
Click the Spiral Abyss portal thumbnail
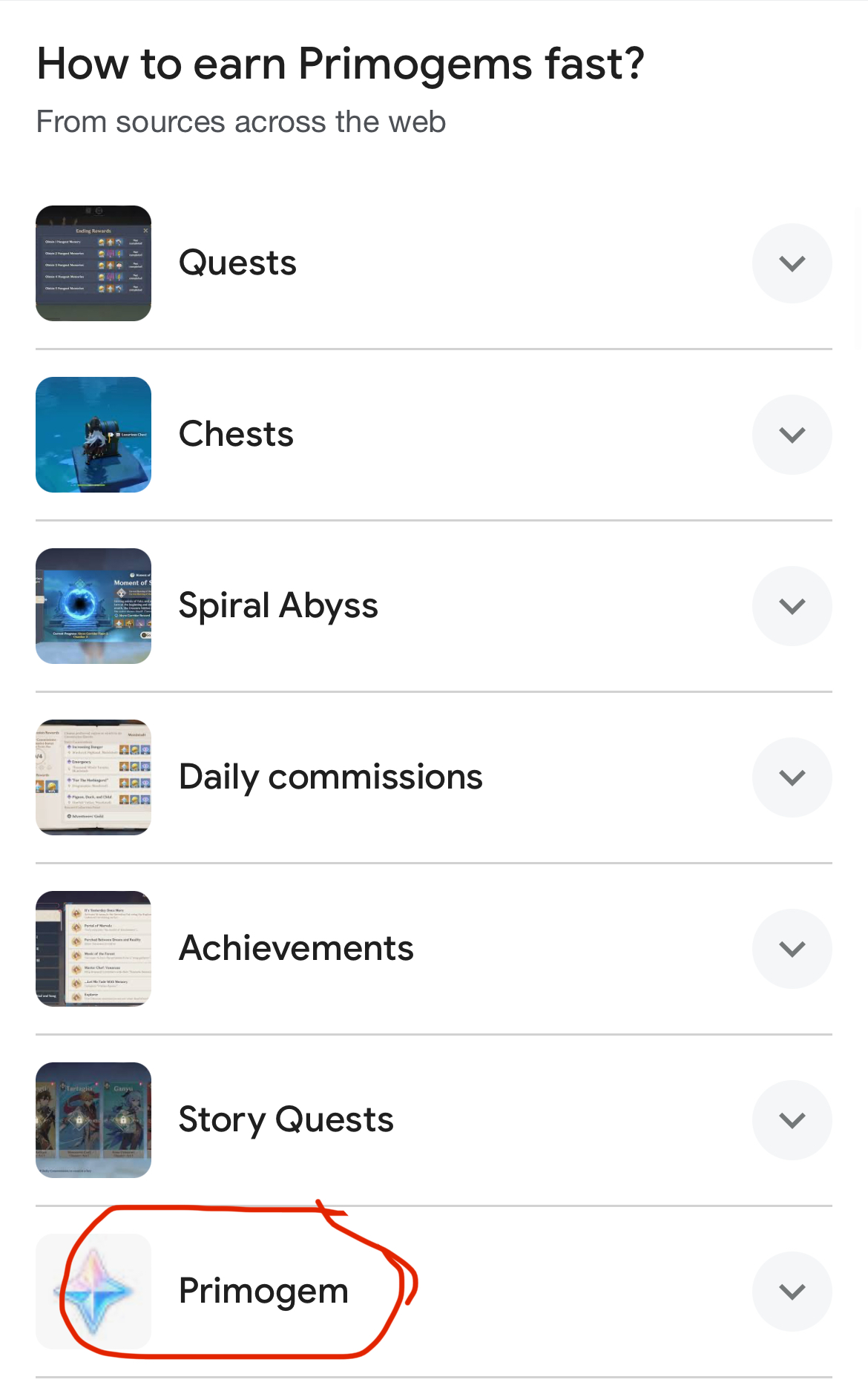[93, 605]
